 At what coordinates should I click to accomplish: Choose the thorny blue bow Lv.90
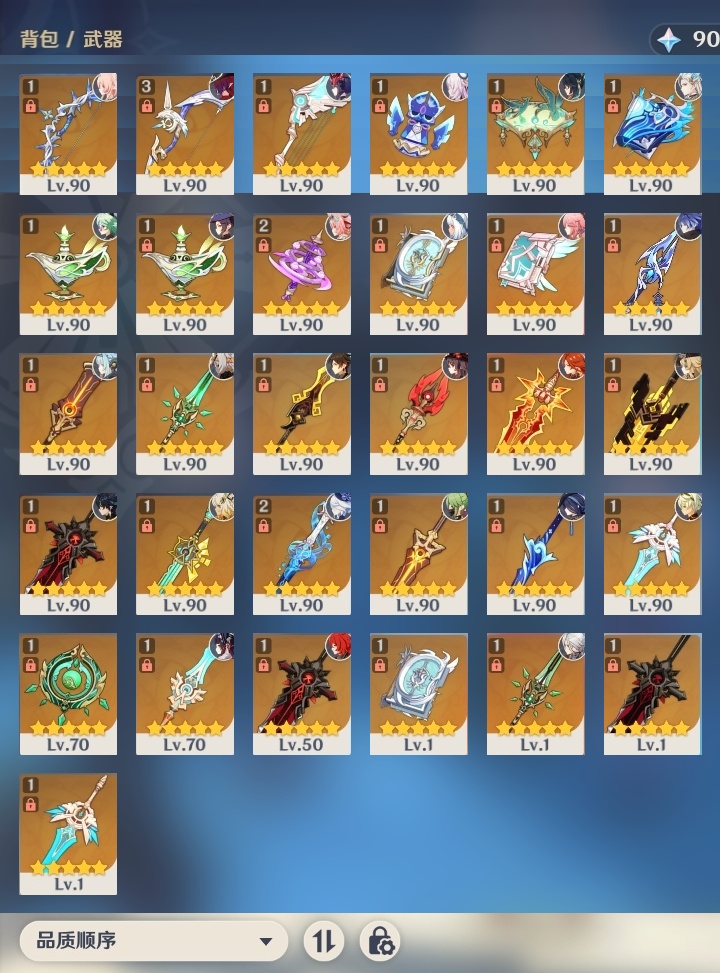pyautogui.click(x=68, y=132)
